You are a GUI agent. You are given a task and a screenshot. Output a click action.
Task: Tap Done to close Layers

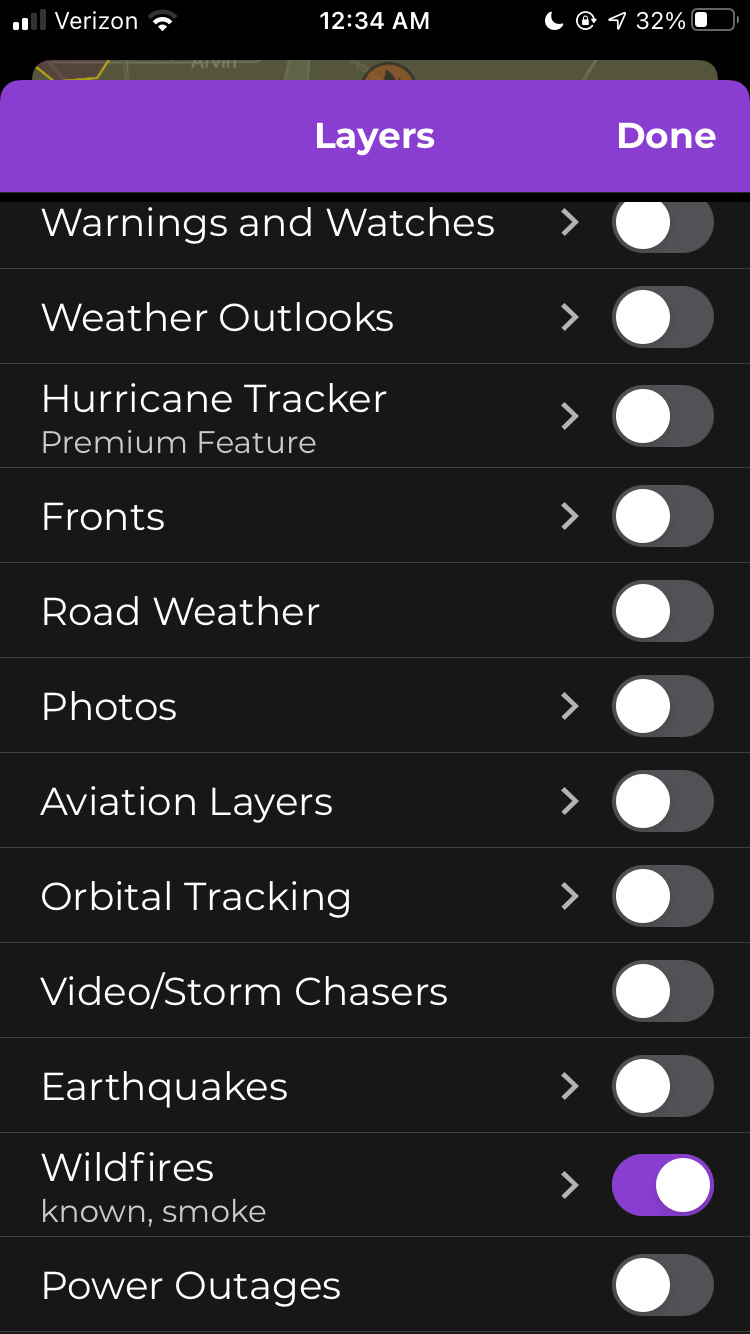coord(666,136)
